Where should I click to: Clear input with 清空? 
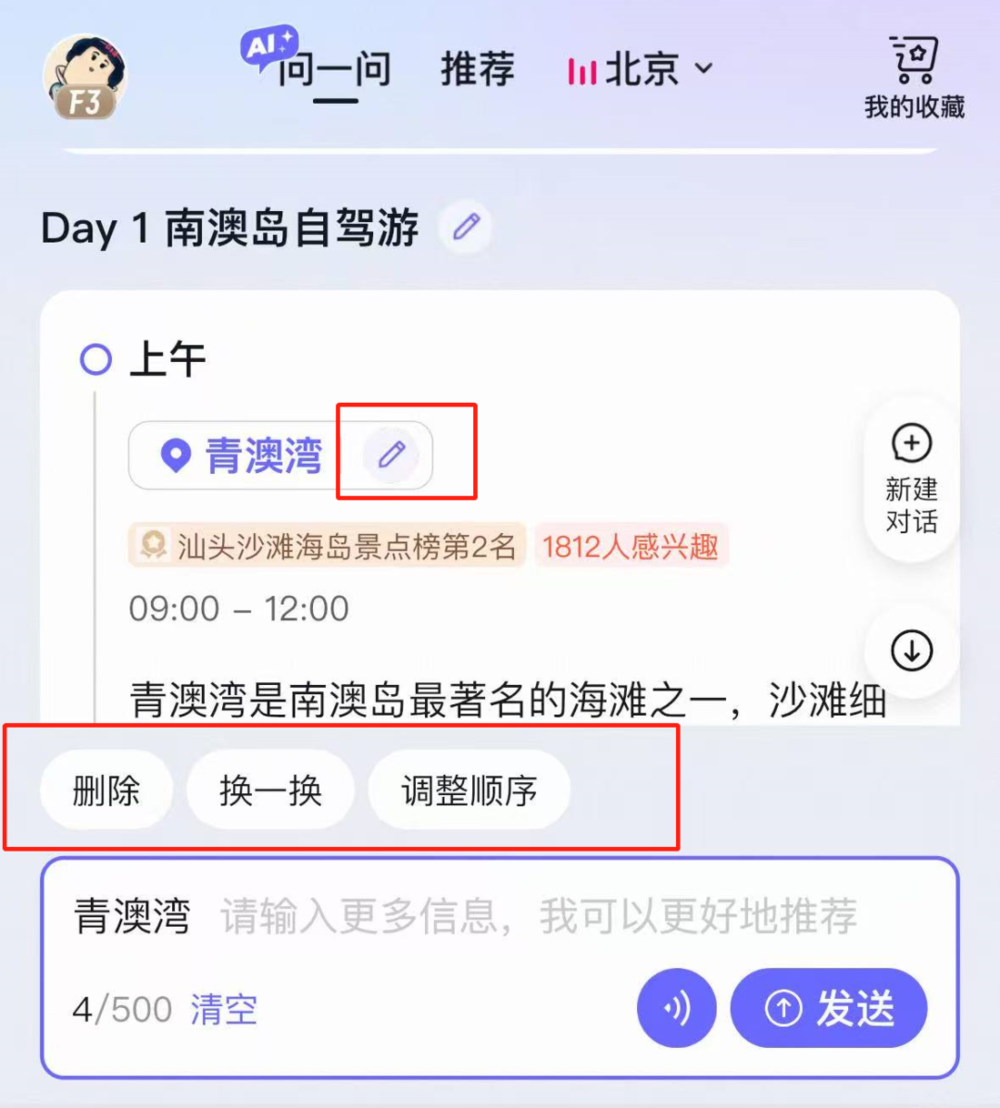[224, 1010]
